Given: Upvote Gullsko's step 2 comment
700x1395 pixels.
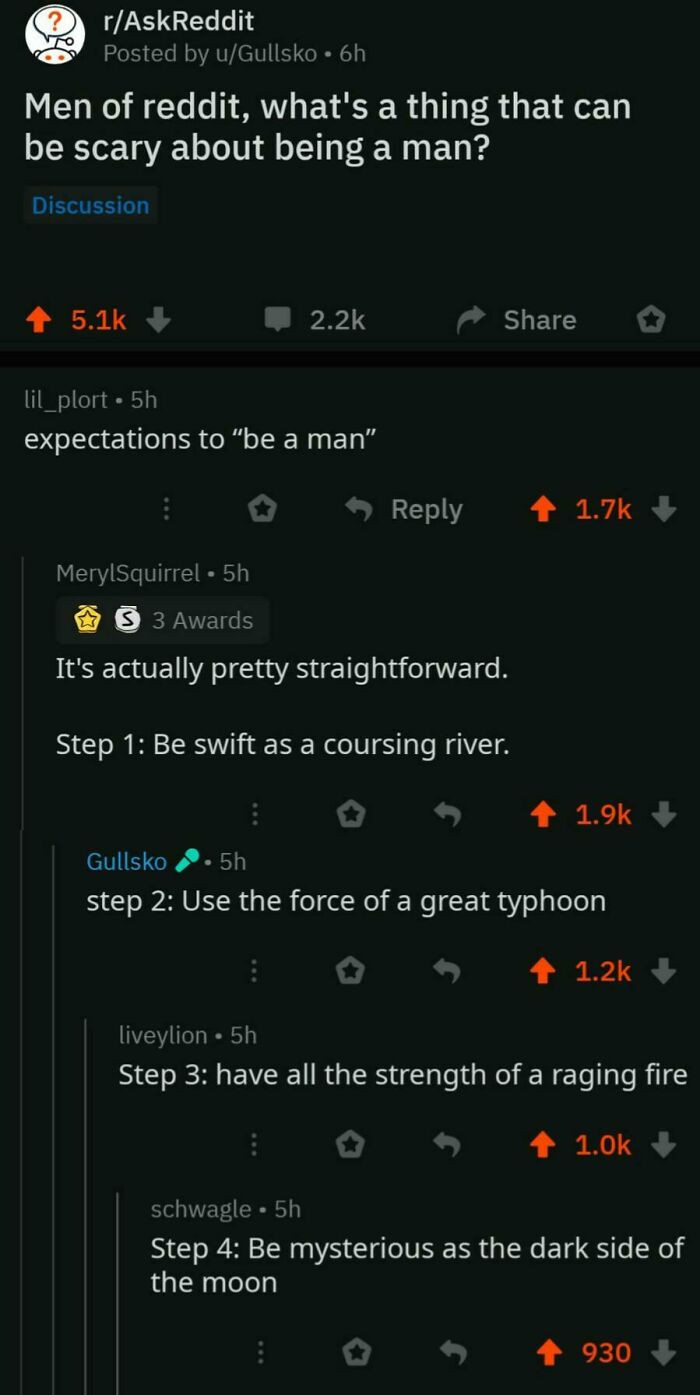Looking at the screenshot, I should tap(545, 970).
